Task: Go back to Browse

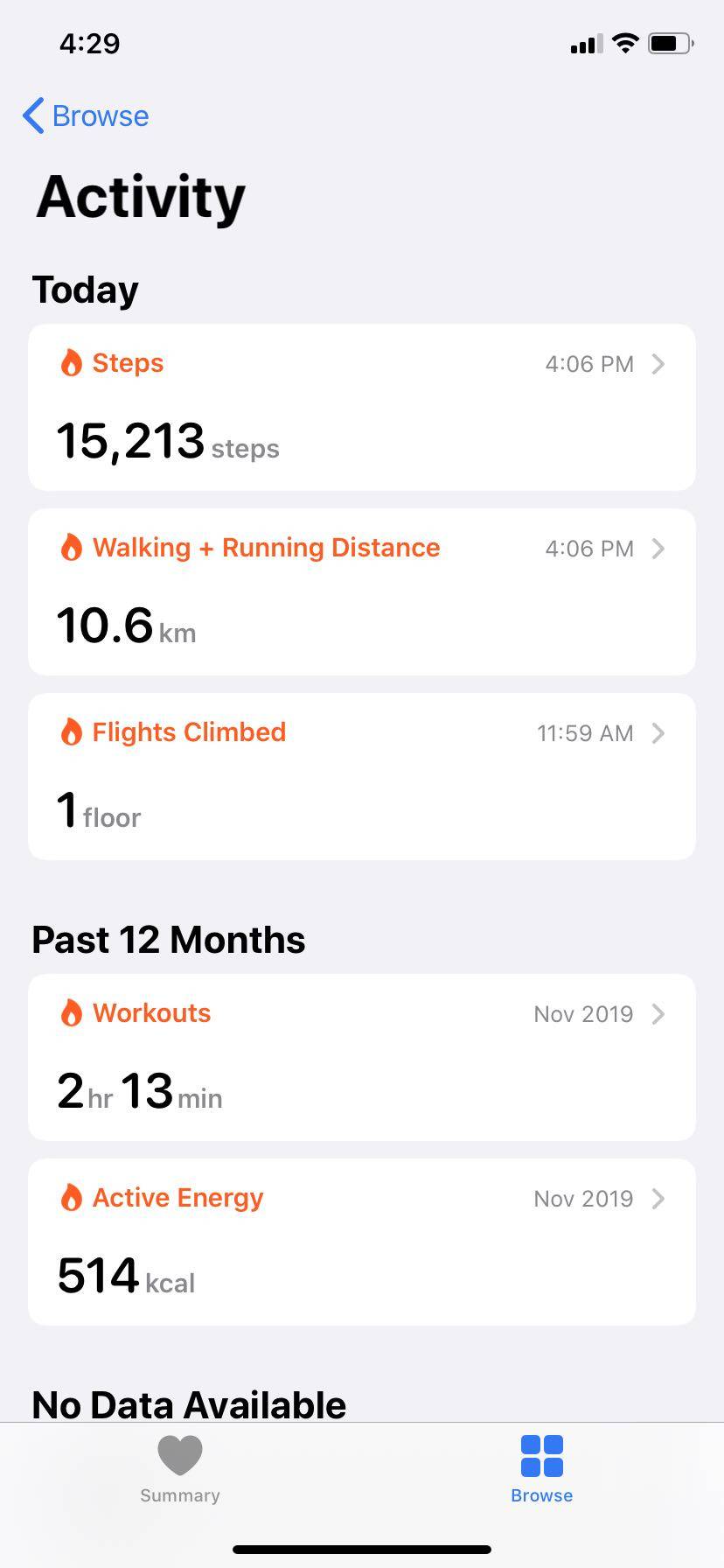Action: (86, 115)
